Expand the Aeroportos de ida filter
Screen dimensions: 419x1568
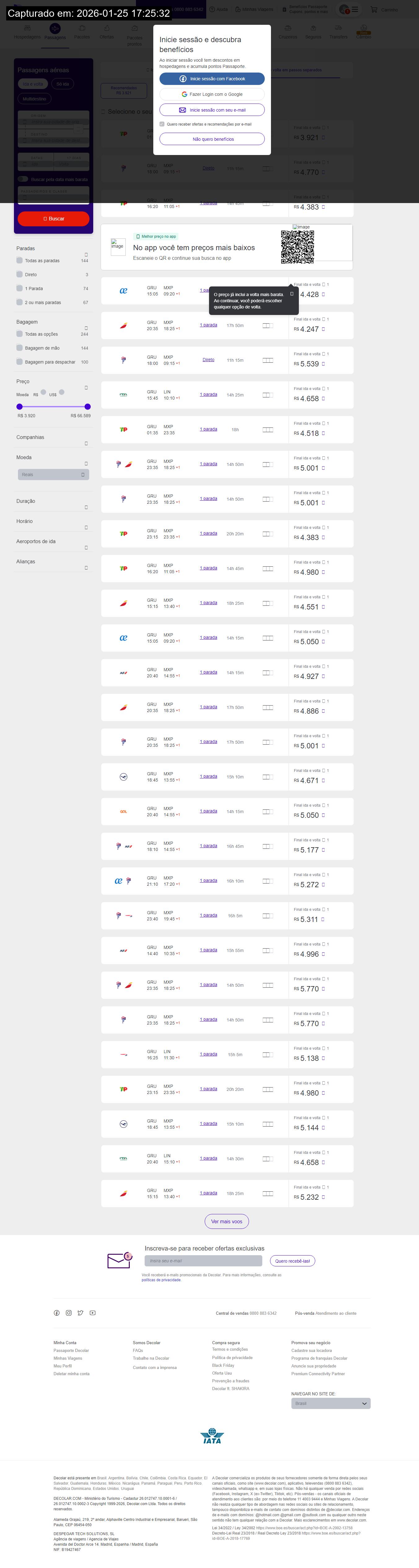[86, 547]
